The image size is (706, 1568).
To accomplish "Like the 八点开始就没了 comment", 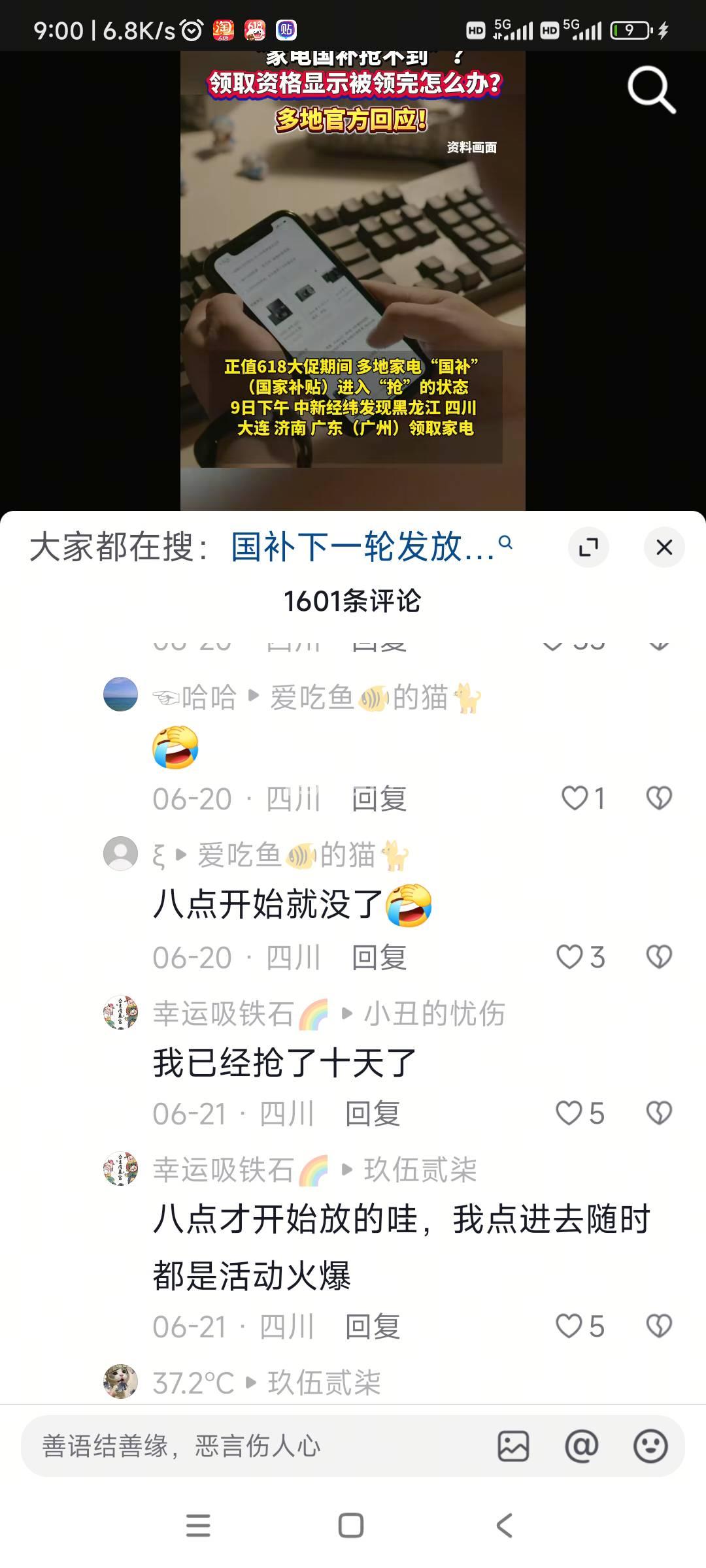I will [x=569, y=957].
